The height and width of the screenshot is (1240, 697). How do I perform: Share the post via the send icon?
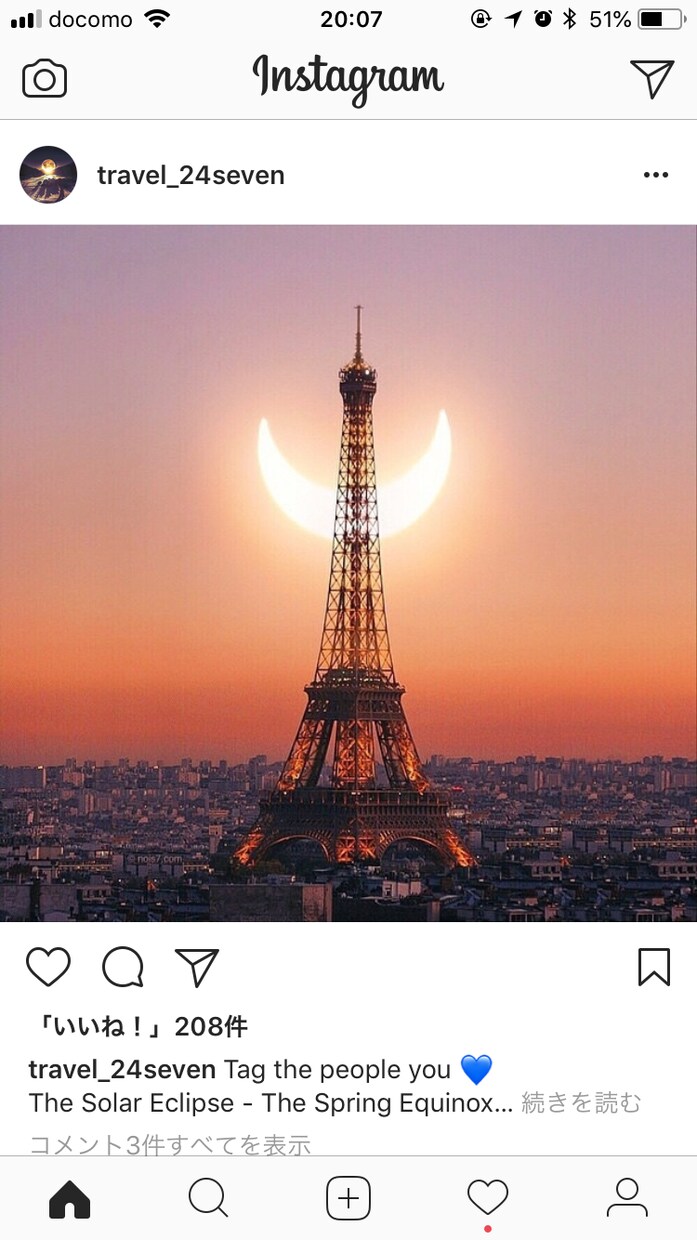pyautogui.click(x=197, y=966)
